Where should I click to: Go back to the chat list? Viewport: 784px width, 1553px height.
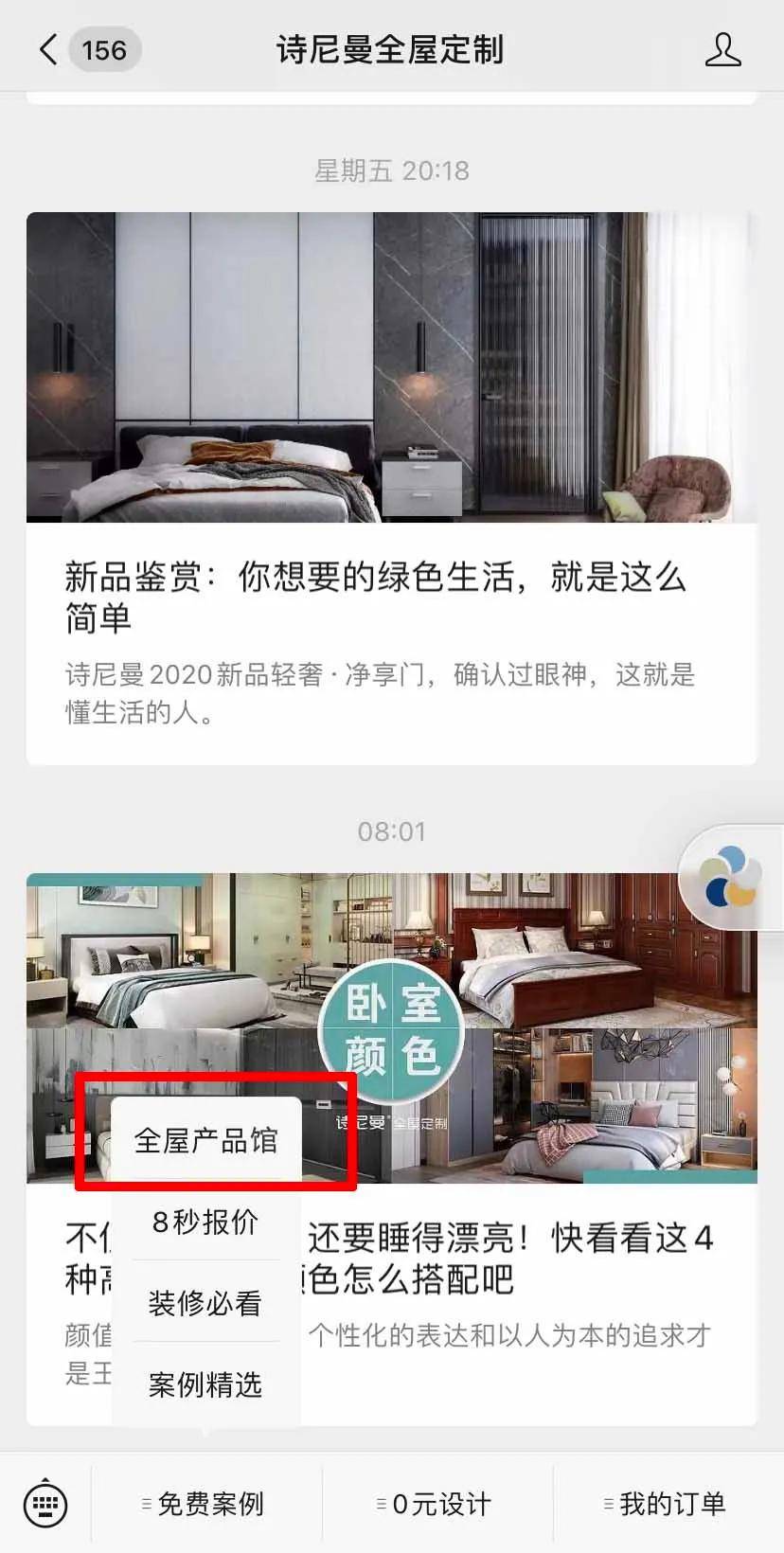[49, 49]
